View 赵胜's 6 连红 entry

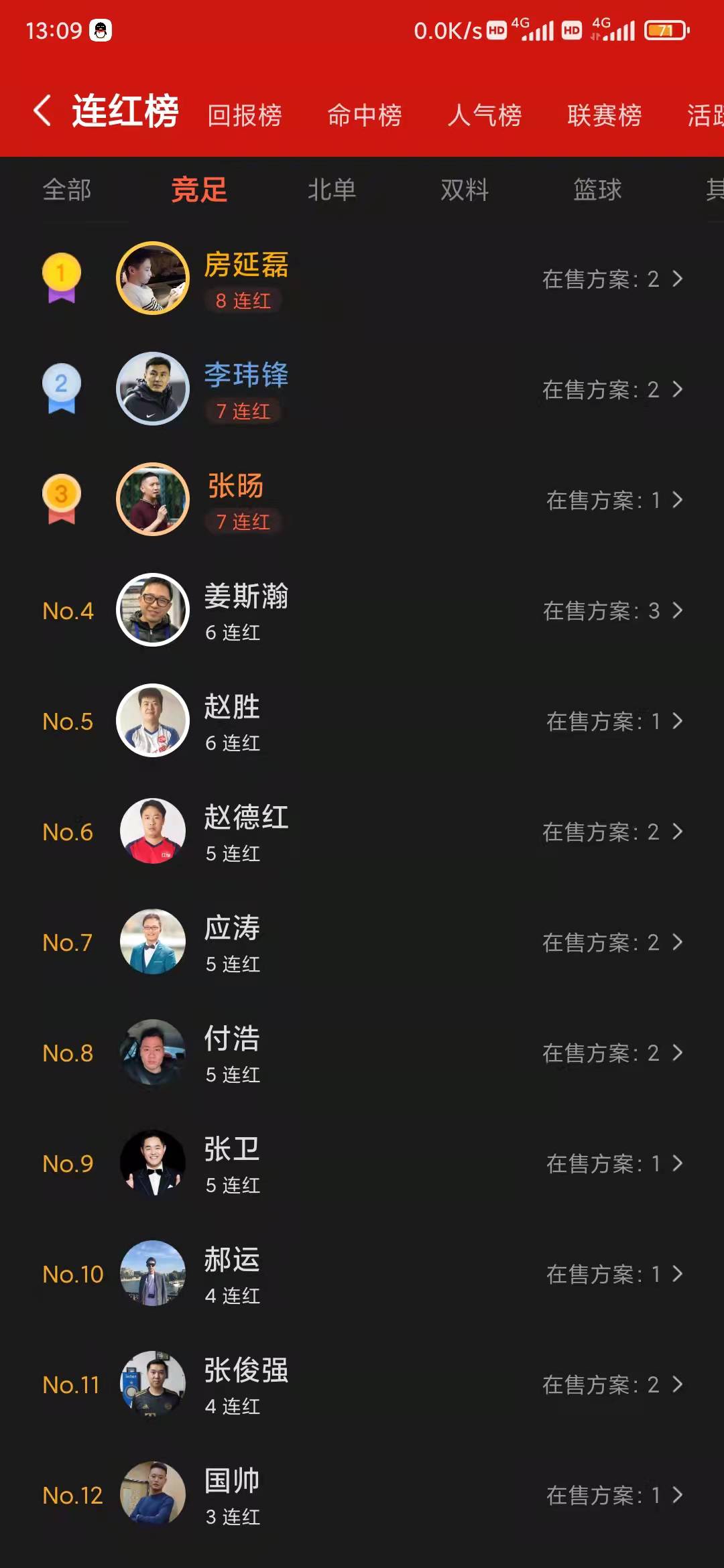tap(362, 721)
